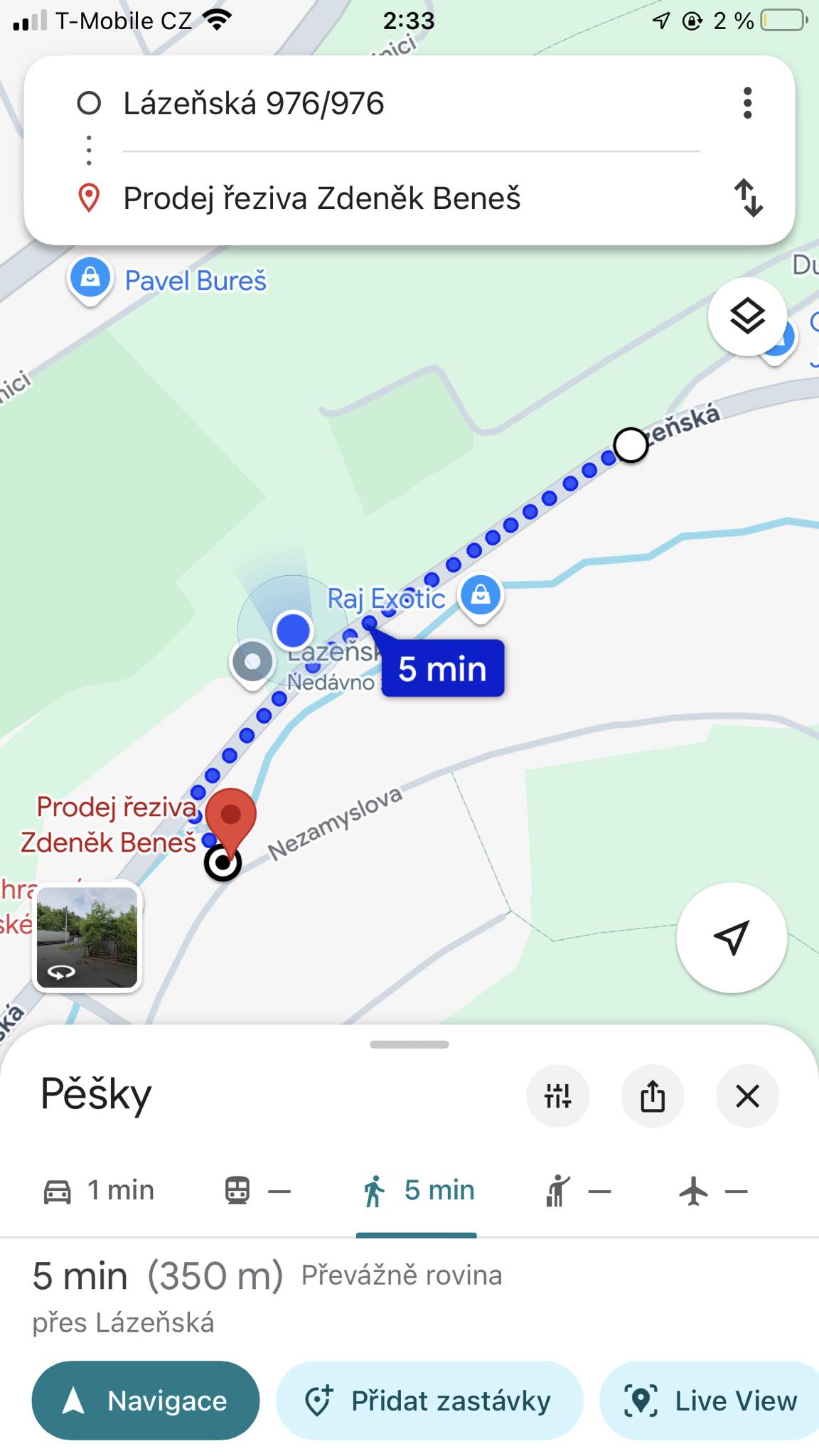This screenshot has width=819, height=1456.
Task: Switch to flight mode tab
Action: click(713, 1190)
